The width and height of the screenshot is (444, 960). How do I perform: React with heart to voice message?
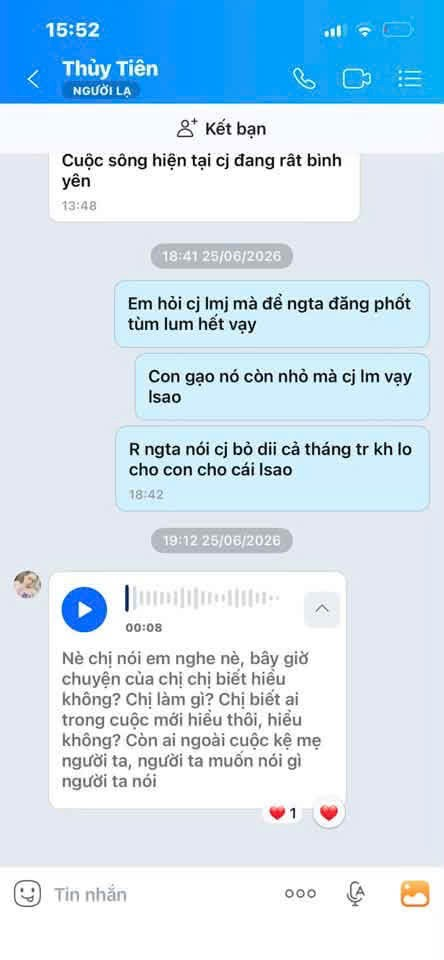pyautogui.click(x=329, y=813)
